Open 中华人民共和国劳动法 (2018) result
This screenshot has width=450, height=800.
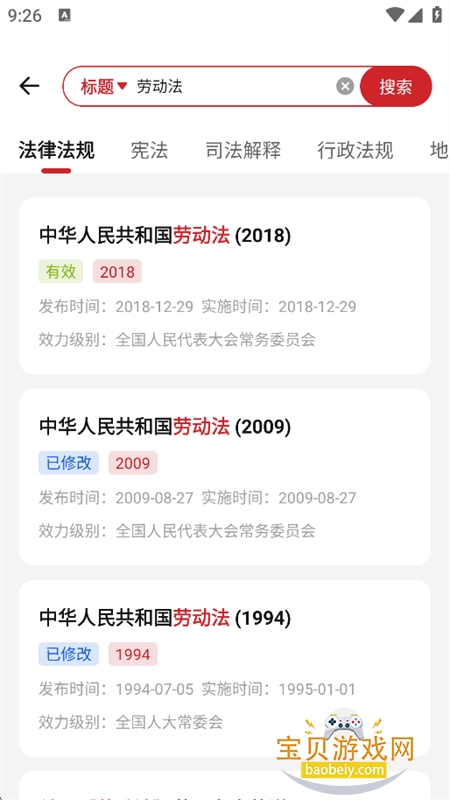225,286
